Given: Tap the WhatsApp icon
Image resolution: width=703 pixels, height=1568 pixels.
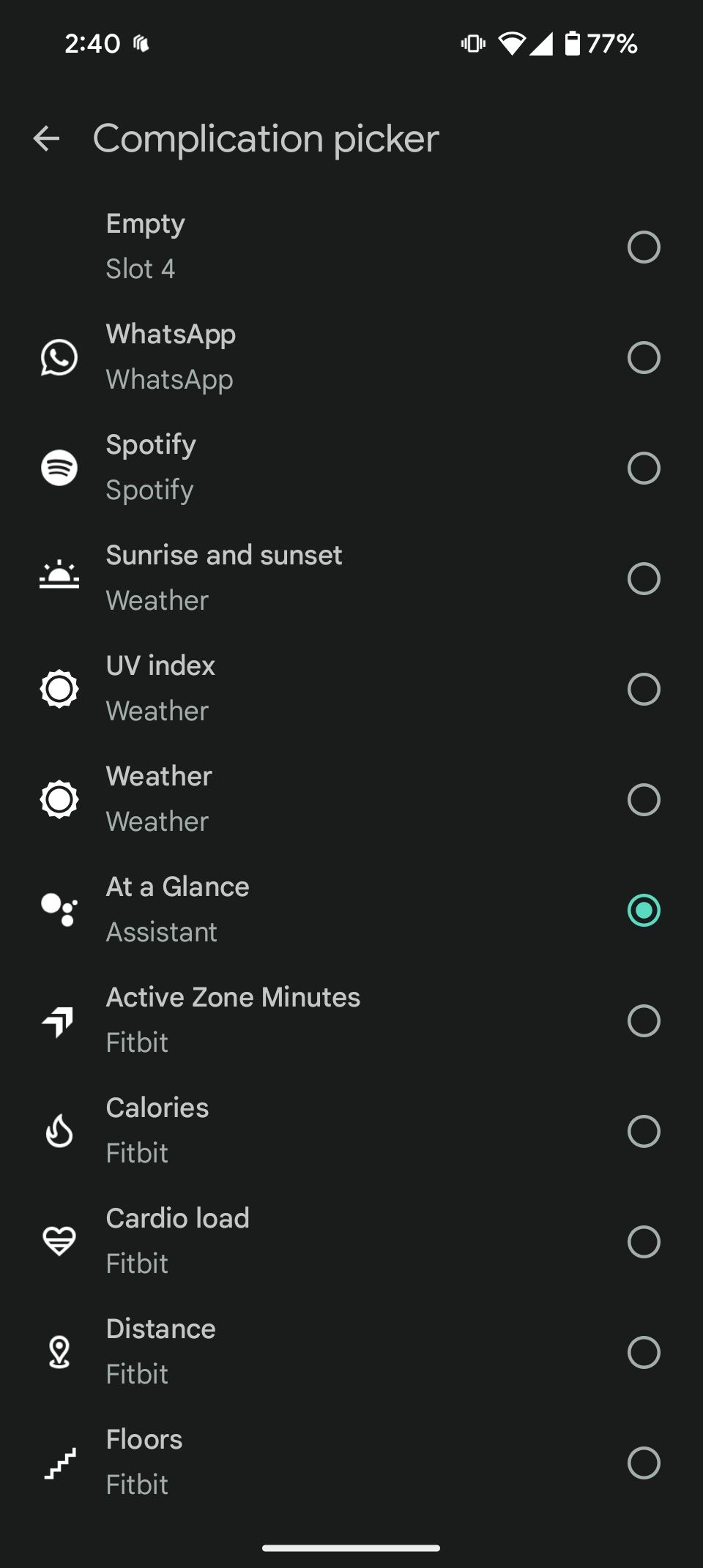Looking at the screenshot, I should 59,358.
